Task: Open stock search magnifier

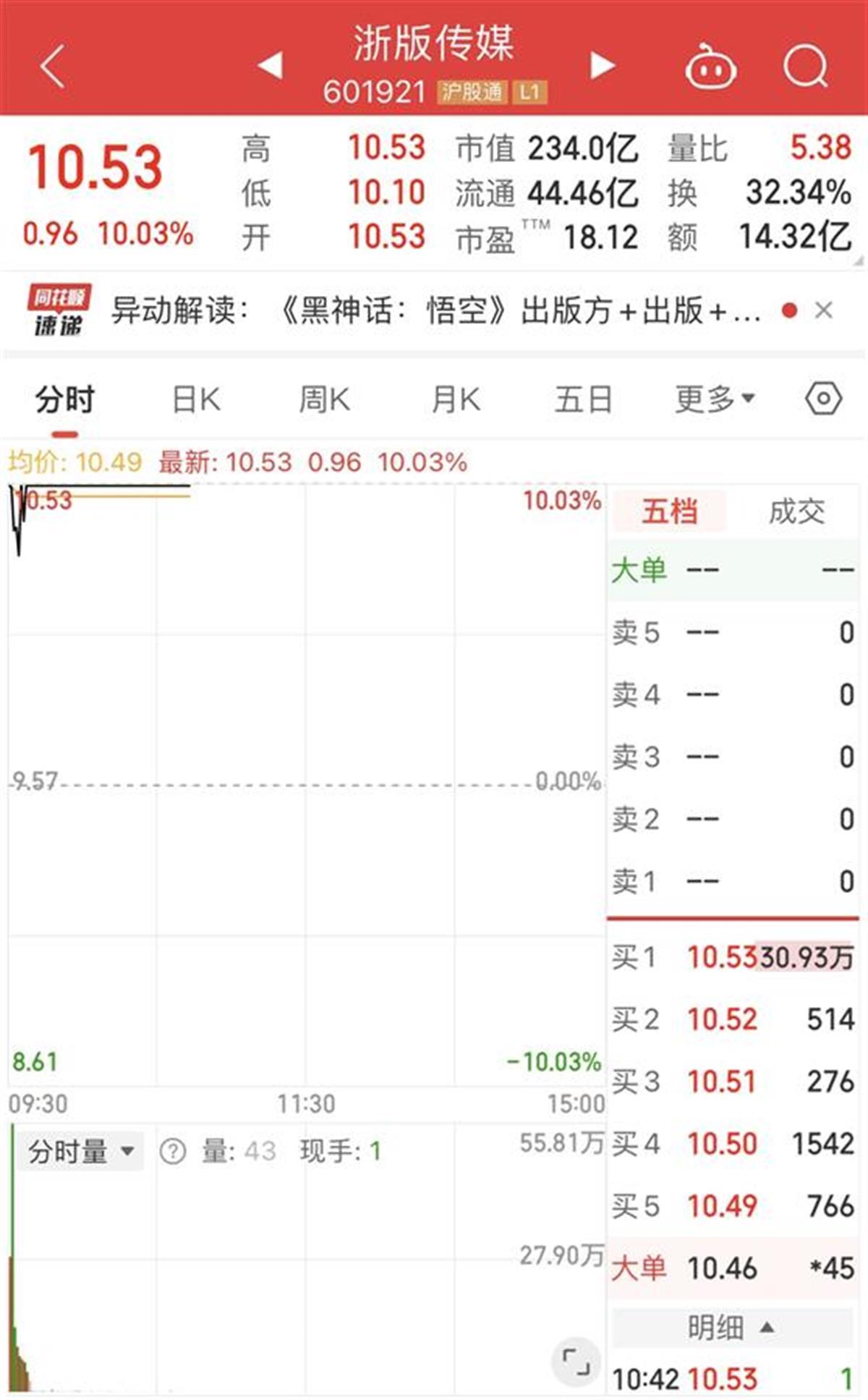Action: pyautogui.click(x=806, y=67)
